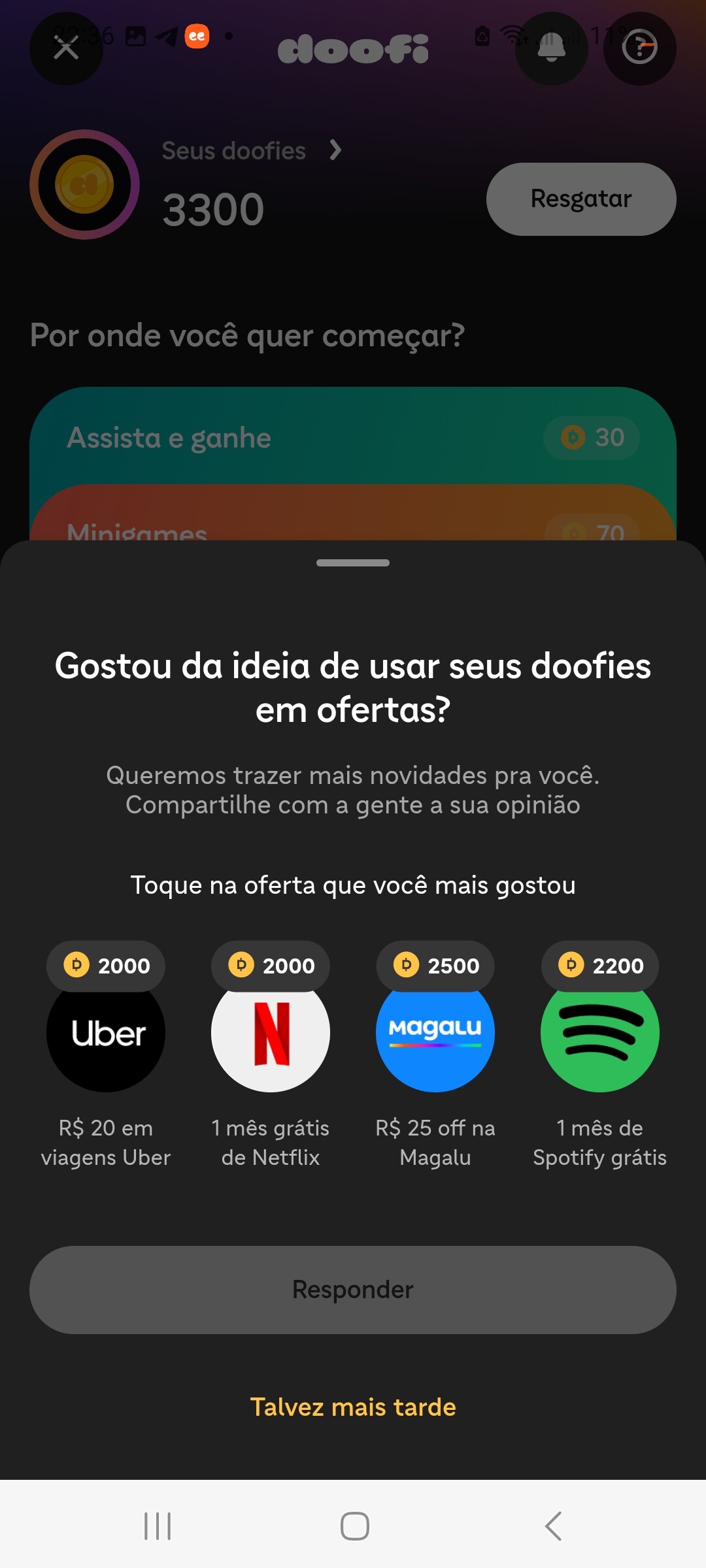Close the screen with the X icon
706x1568 pixels.
pyautogui.click(x=66, y=48)
